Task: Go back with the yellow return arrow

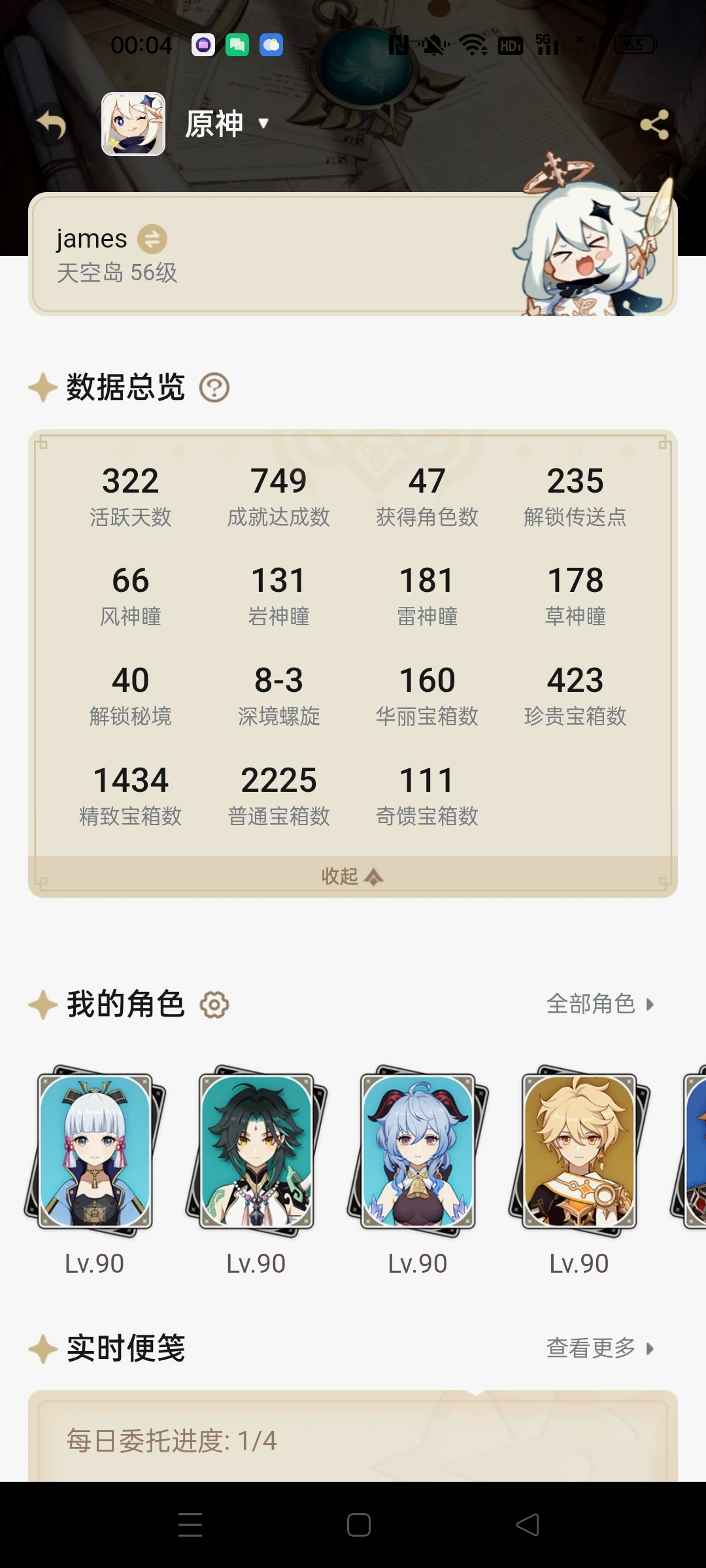Action: click(51, 124)
